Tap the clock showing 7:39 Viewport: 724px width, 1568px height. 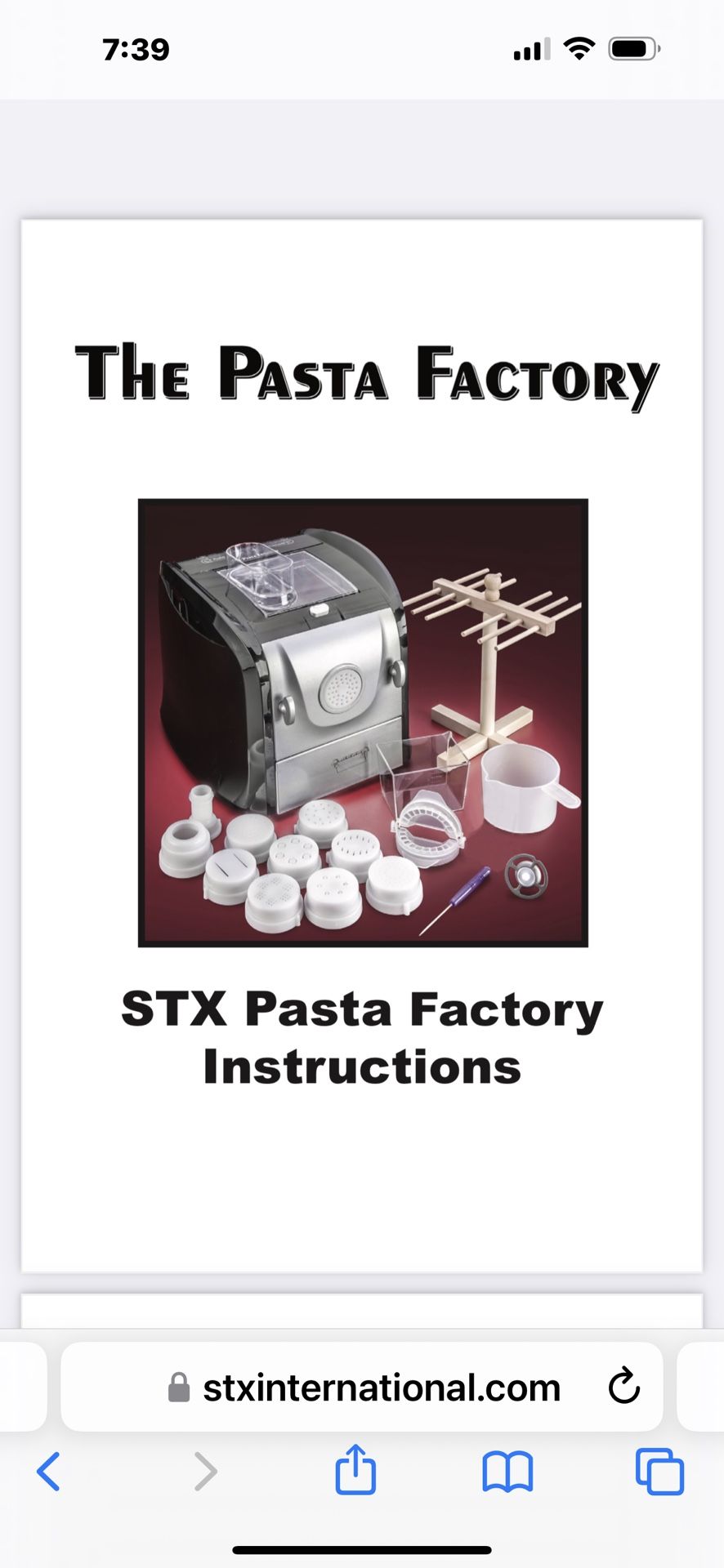click(135, 49)
